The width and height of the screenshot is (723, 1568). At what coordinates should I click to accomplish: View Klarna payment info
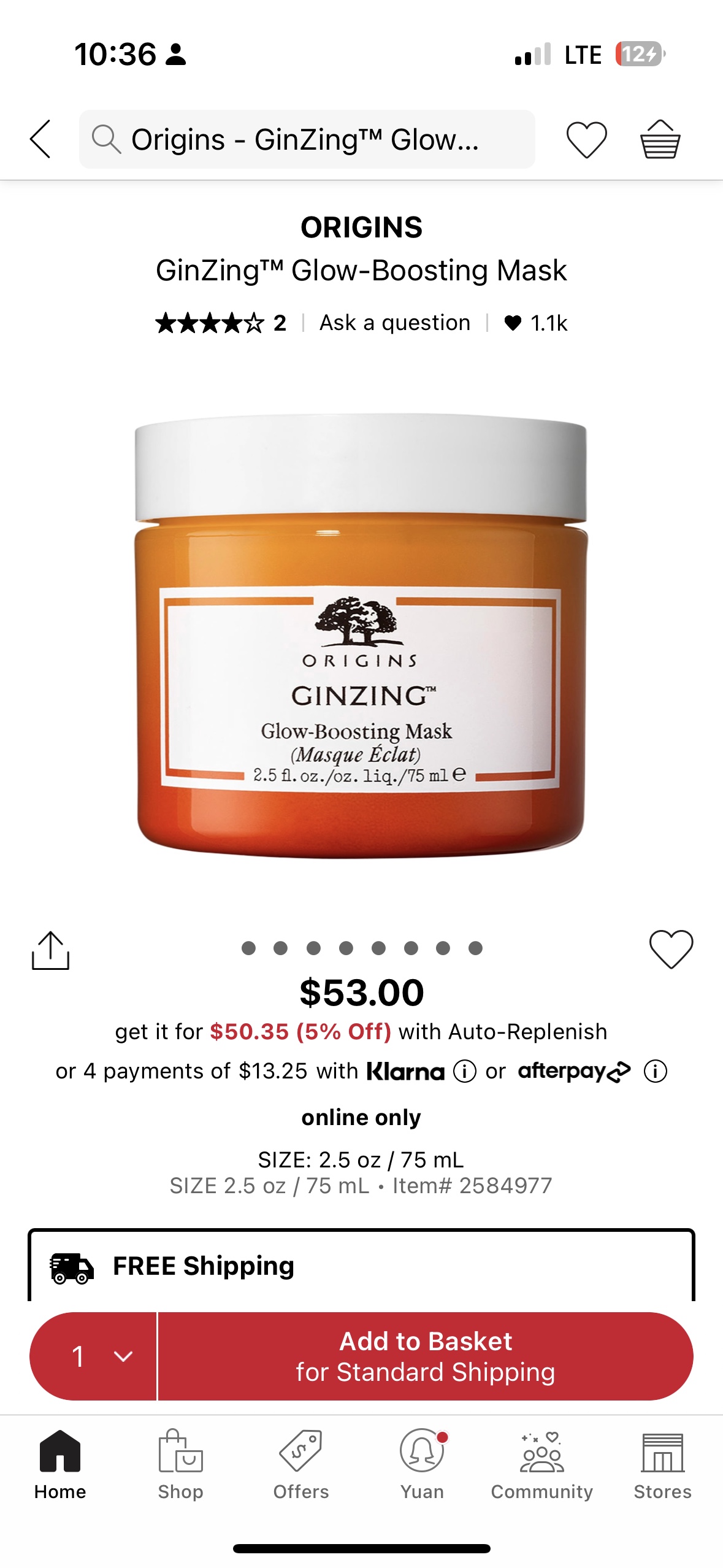[x=464, y=1072]
